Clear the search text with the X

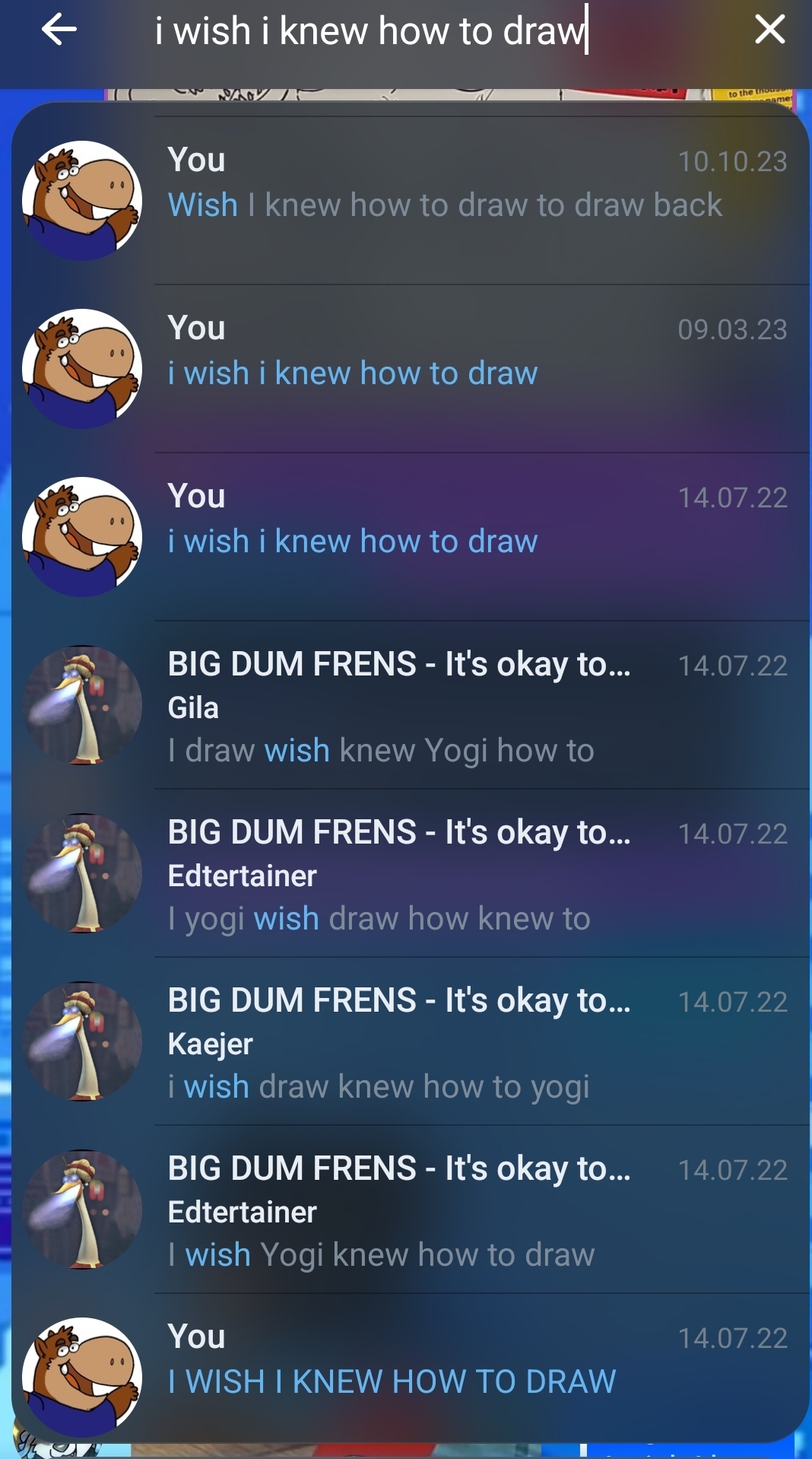pos(769,30)
